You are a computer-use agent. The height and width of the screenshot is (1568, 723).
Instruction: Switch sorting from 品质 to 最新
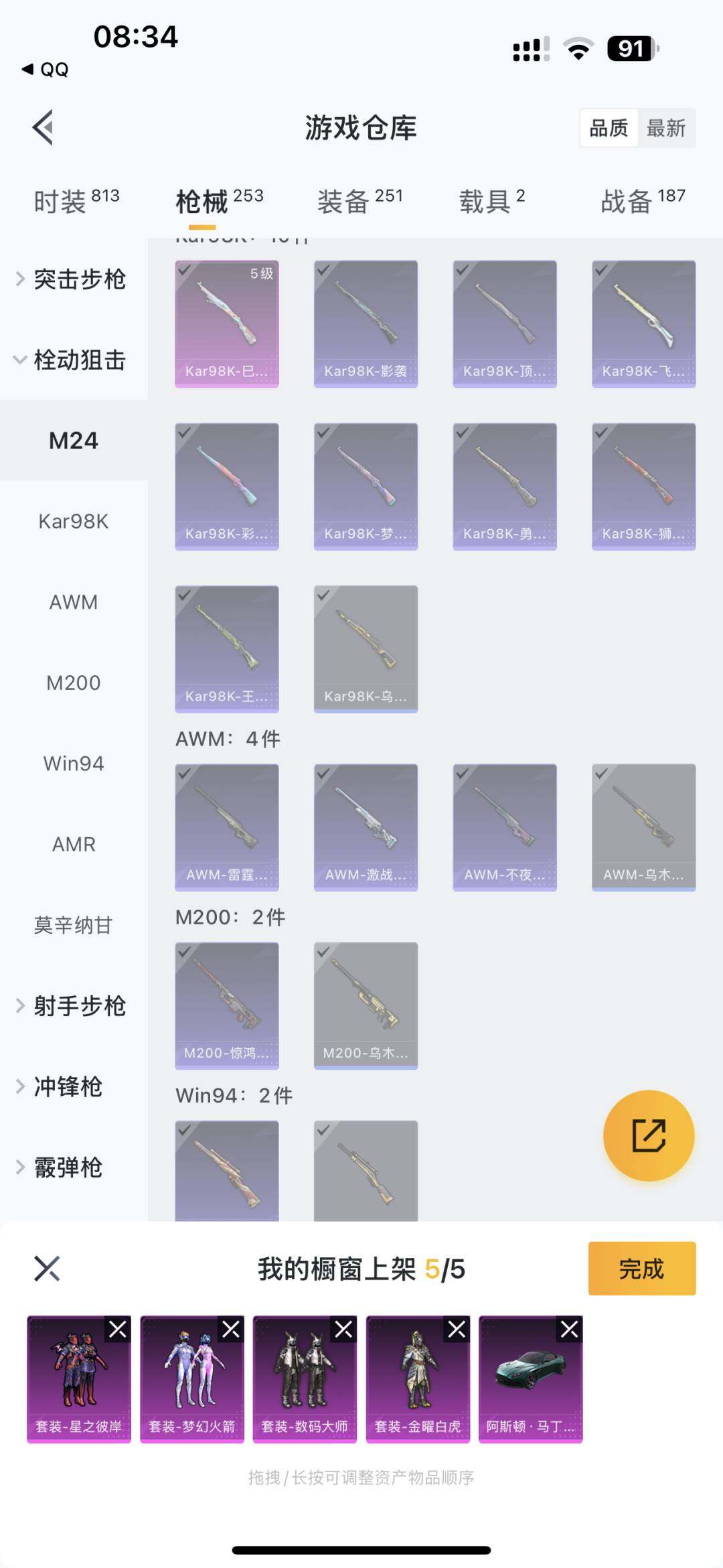click(667, 128)
